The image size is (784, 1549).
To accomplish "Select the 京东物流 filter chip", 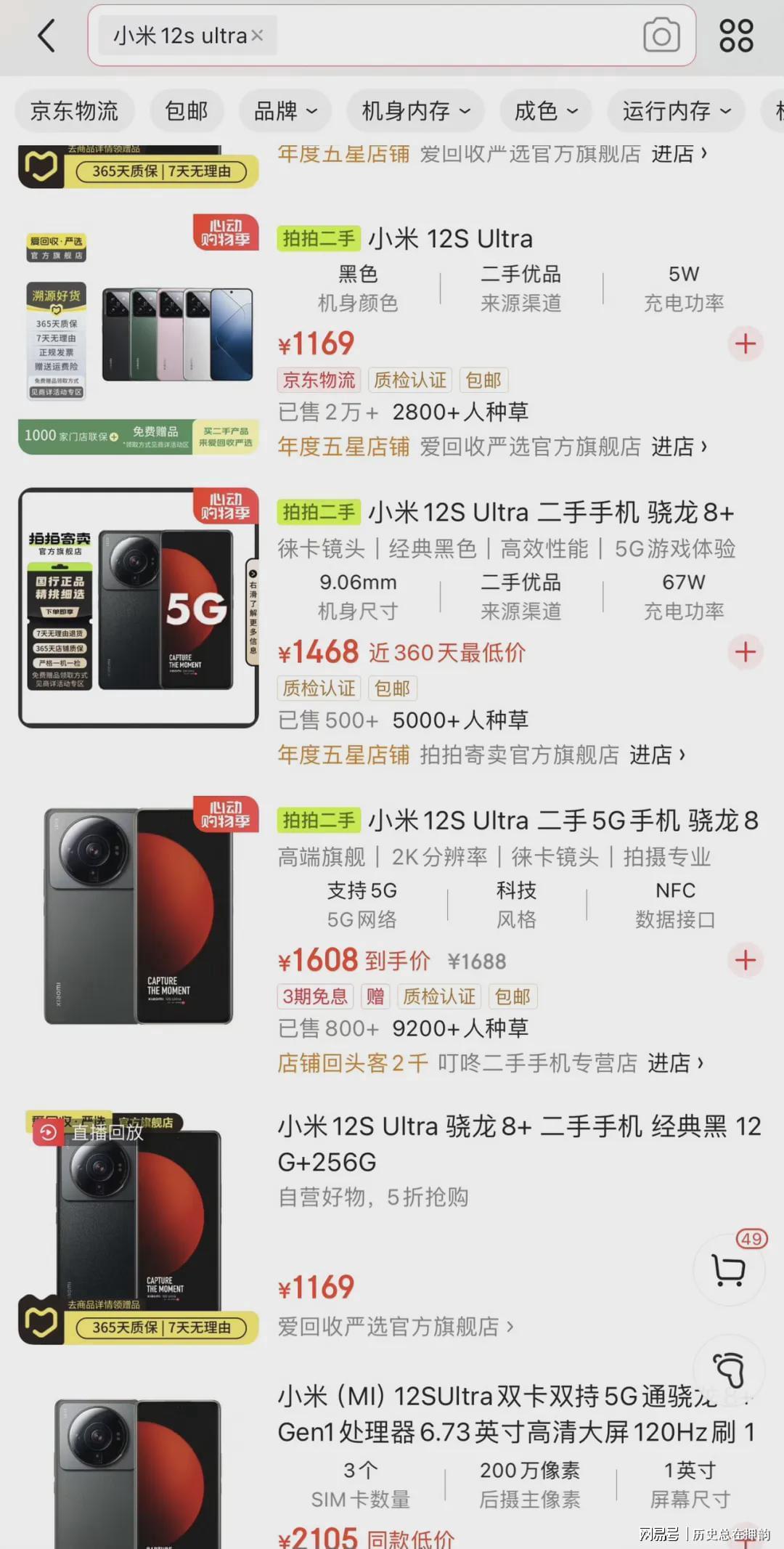I will click(74, 111).
